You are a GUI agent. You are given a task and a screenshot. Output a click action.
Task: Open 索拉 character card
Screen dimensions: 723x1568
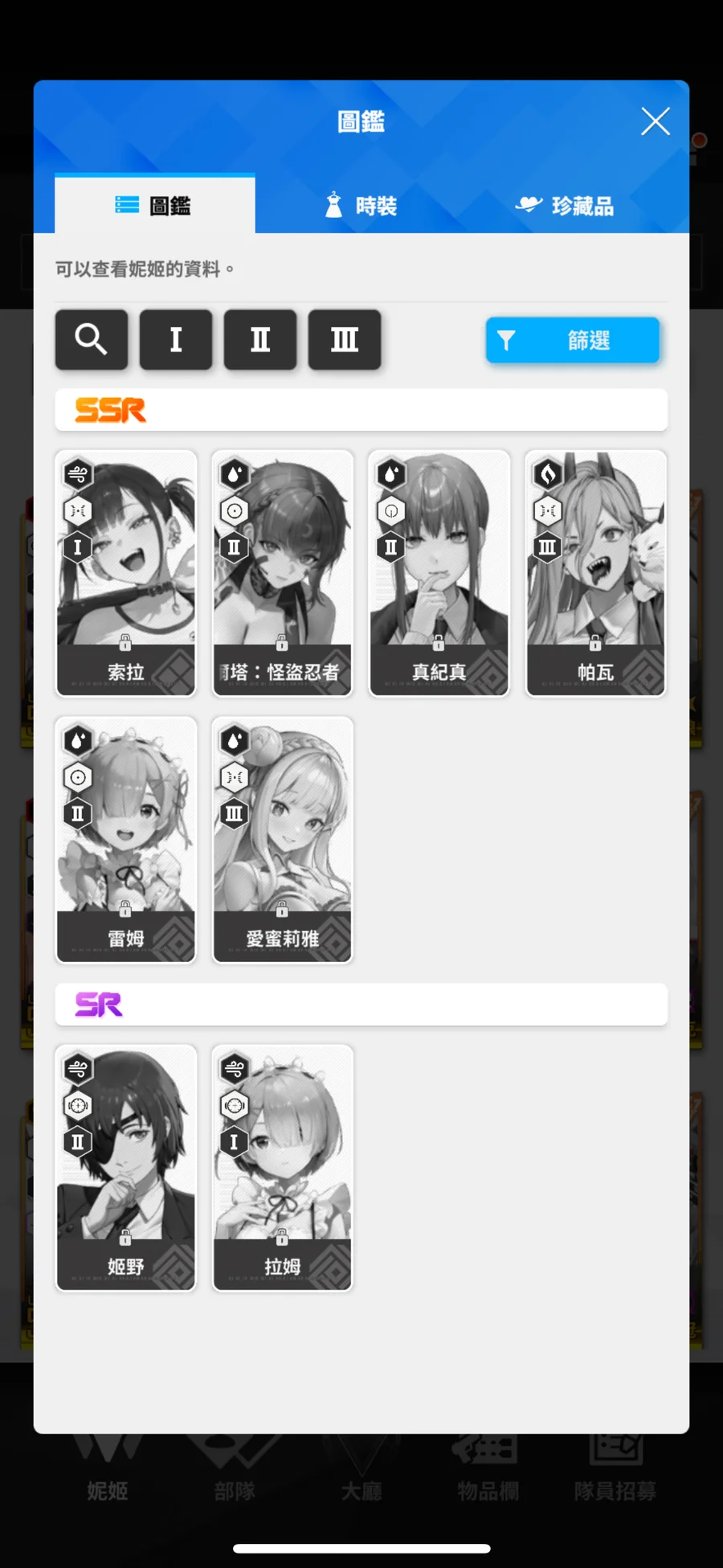click(126, 573)
